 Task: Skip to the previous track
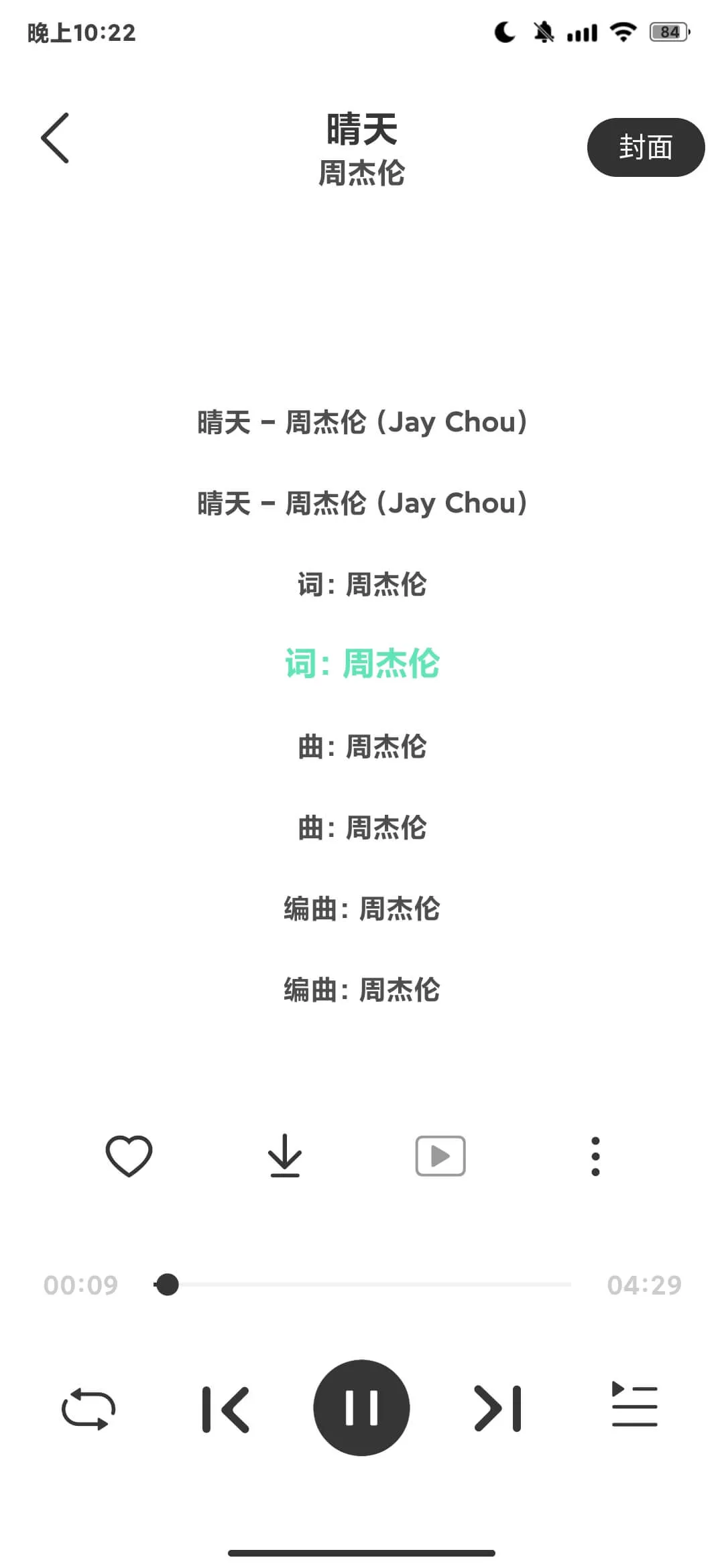pos(226,1409)
